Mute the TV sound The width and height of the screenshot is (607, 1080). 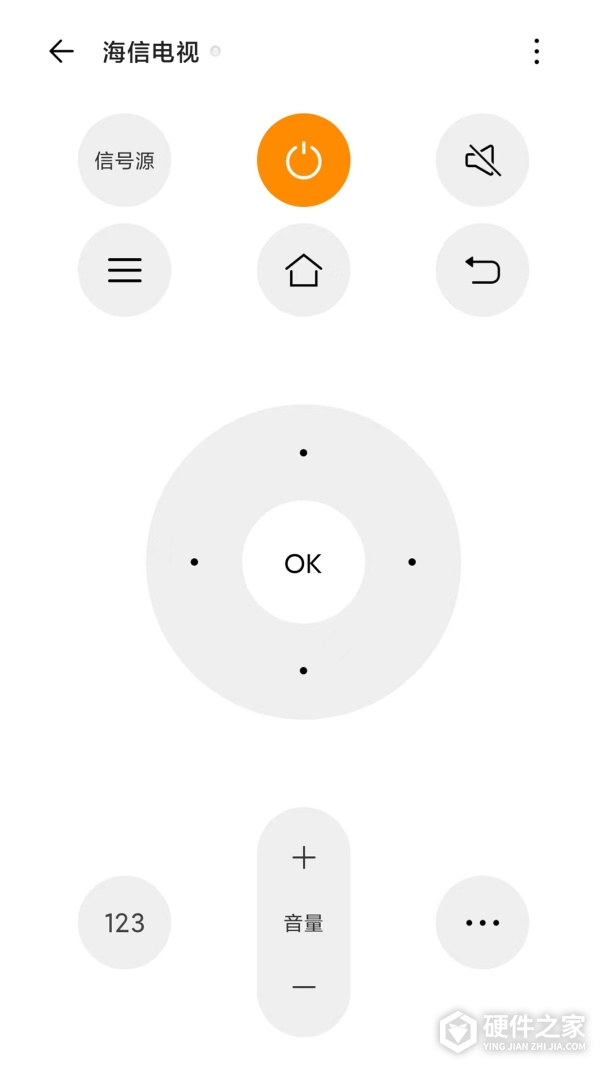(x=482, y=160)
